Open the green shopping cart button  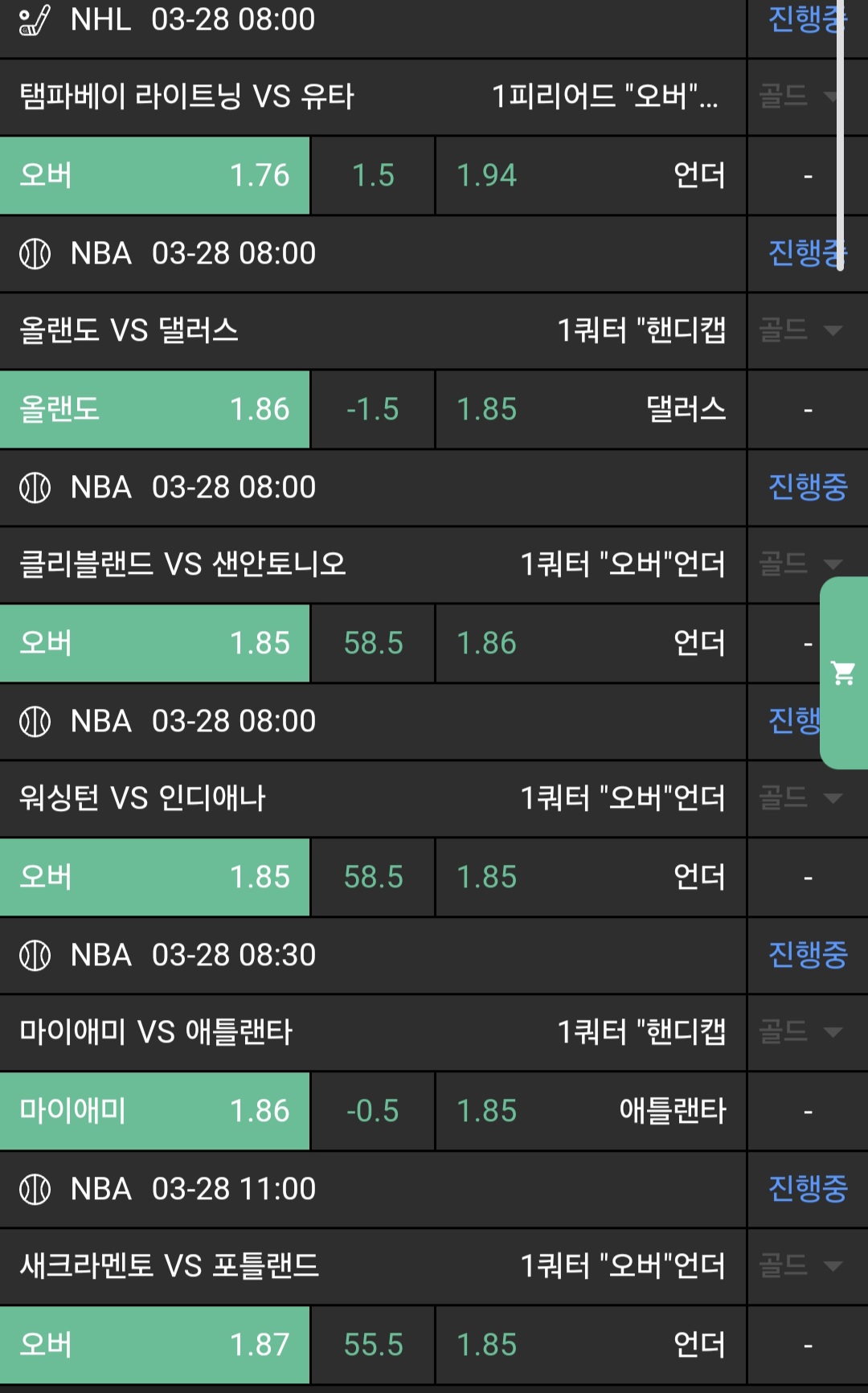(844, 673)
